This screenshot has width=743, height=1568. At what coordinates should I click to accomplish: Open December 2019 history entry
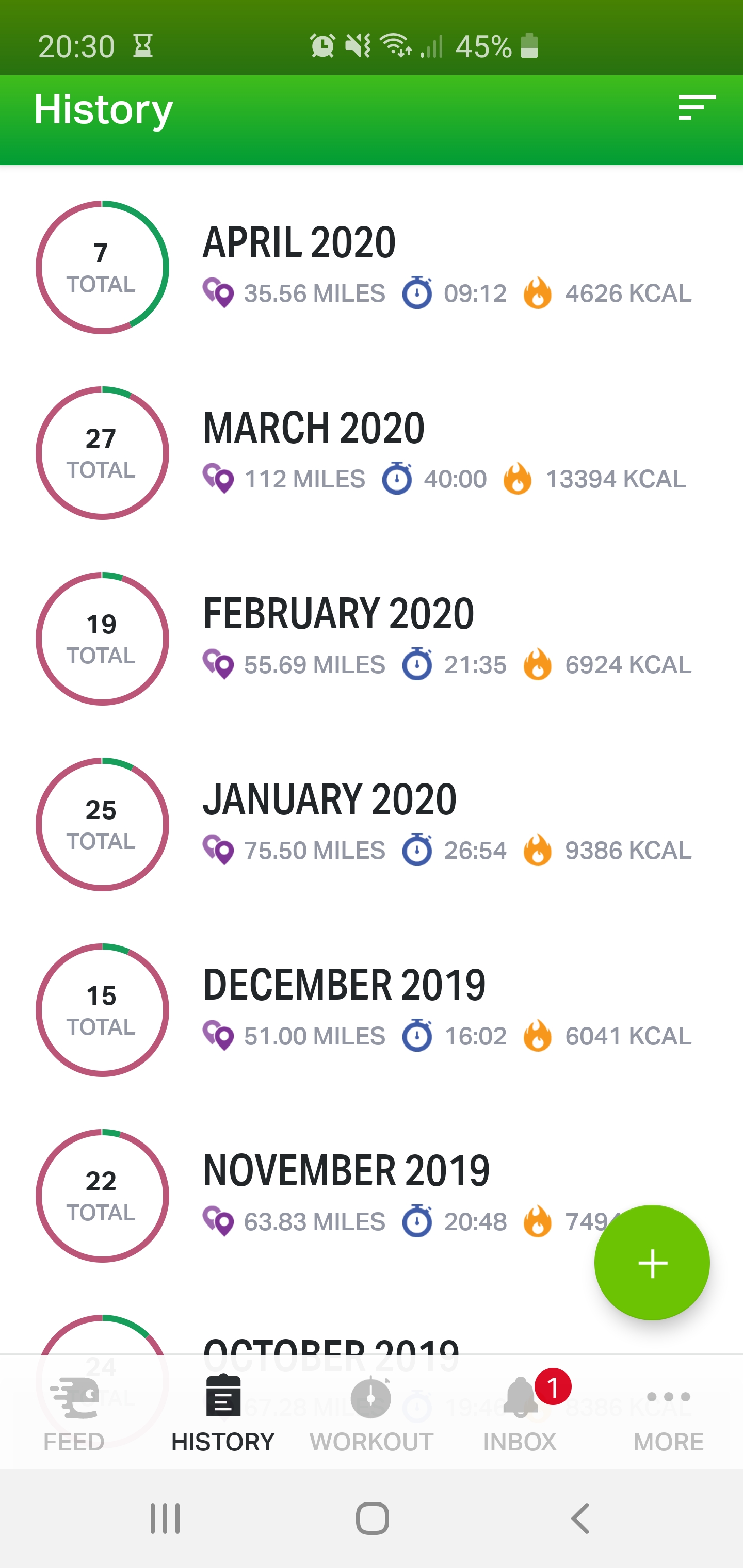[372, 1010]
